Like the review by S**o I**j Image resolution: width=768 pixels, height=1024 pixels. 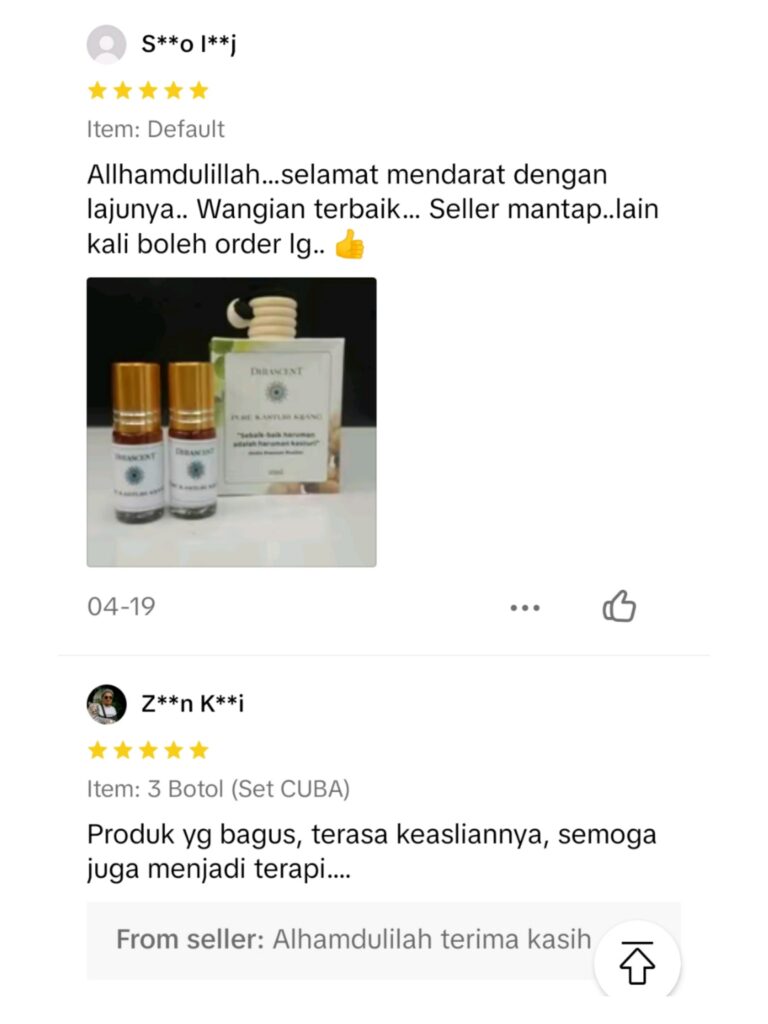point(619,606)
